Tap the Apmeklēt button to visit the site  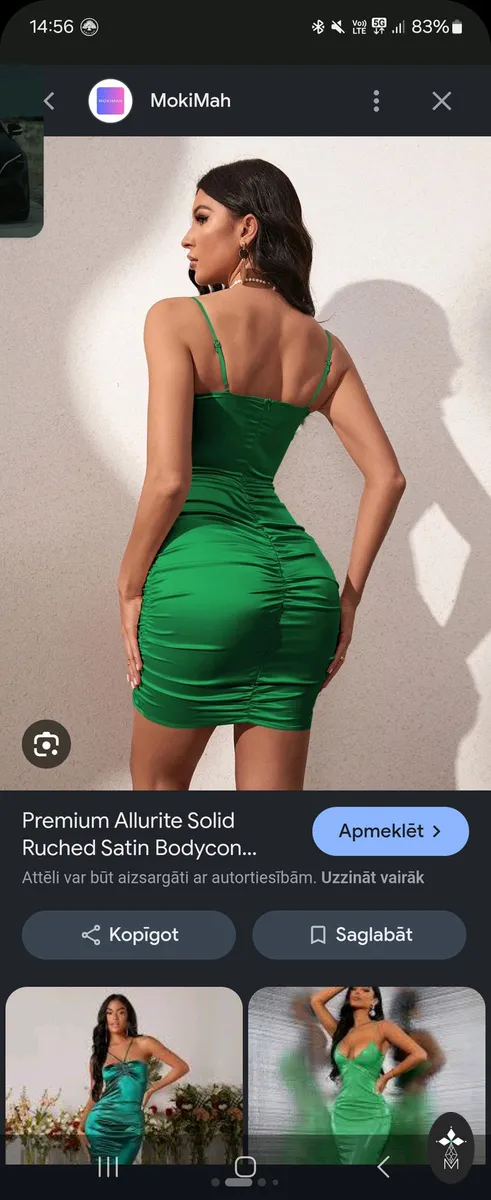point(391,831)
